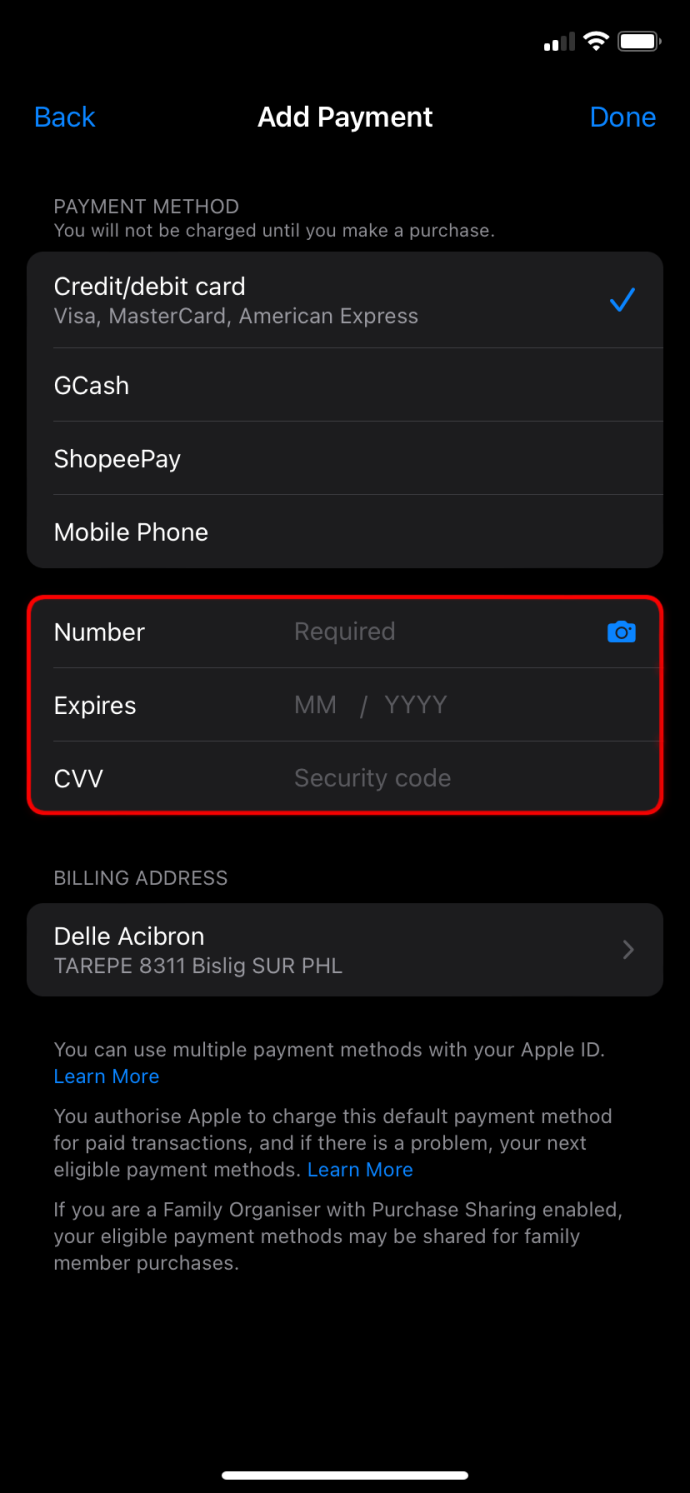The height and width of the screenshot is (1493, 690).
Task: Select the ShopeePay payment option
Action: (345, 459)
